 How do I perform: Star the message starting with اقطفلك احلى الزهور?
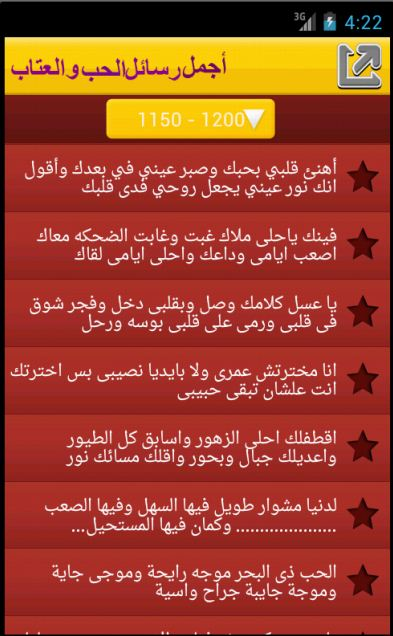(x=363, y=447)
